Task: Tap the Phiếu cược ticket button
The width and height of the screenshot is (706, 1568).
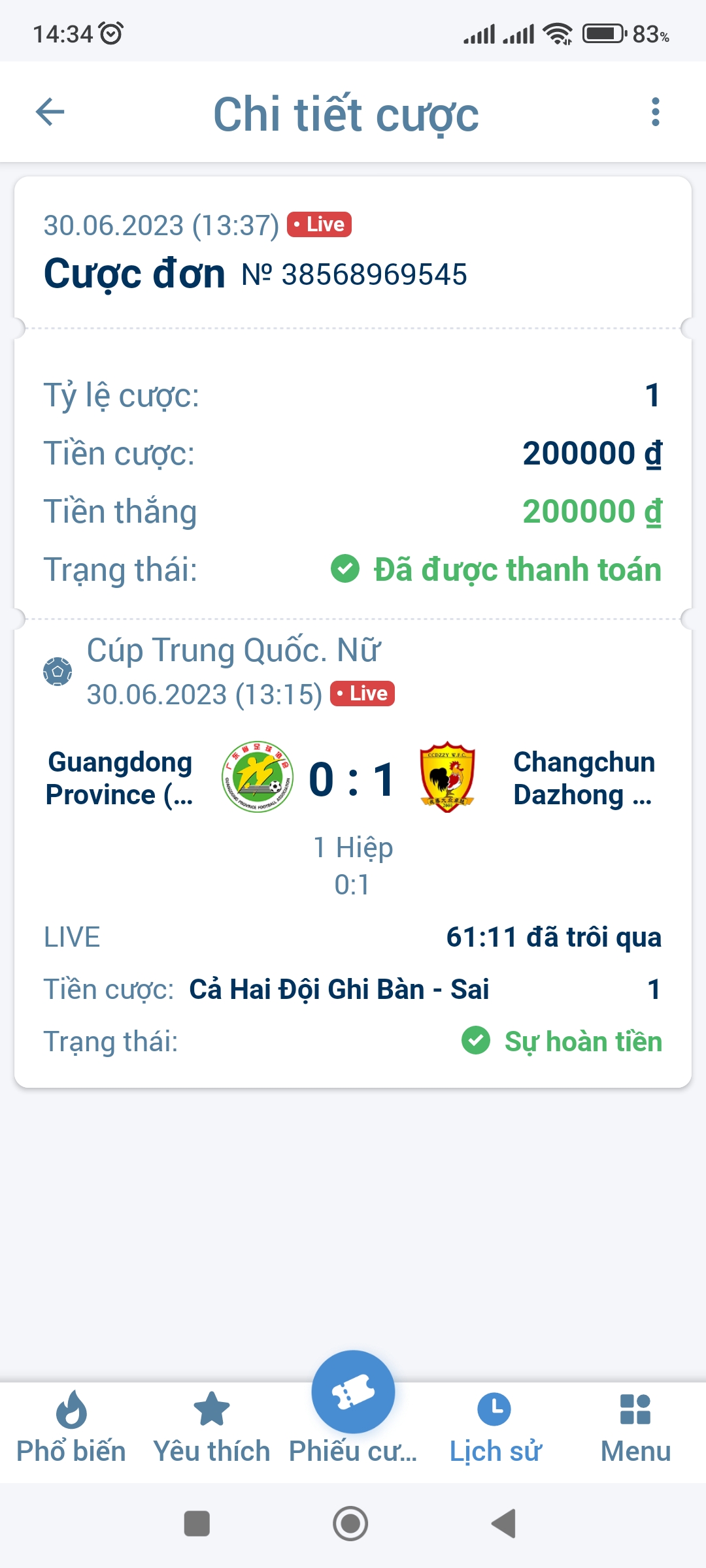Action: point(353,1393)
